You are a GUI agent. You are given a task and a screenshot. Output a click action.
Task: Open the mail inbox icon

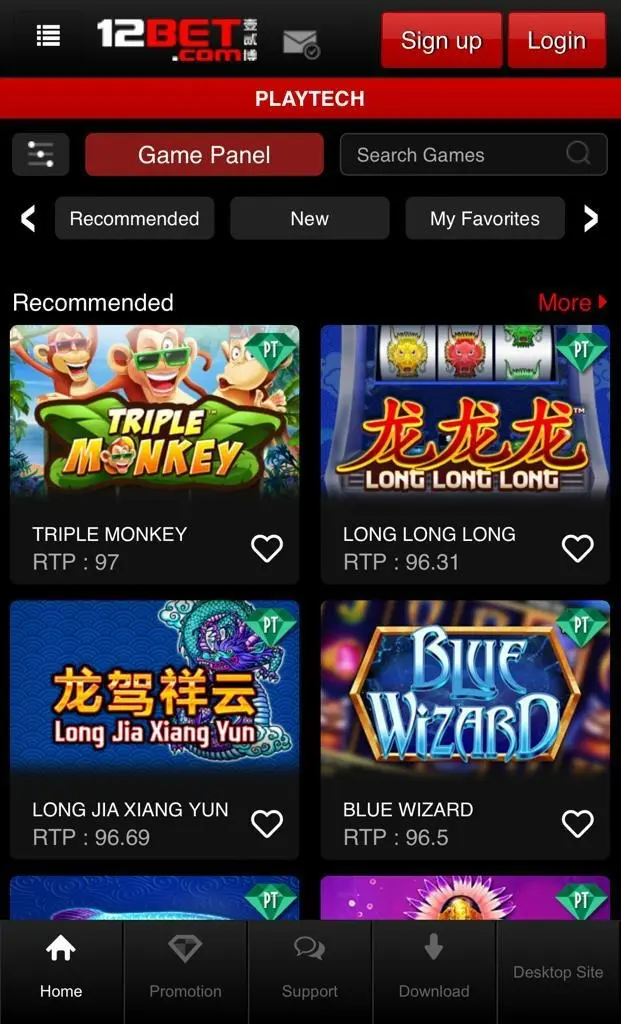[x=300, y=44]
